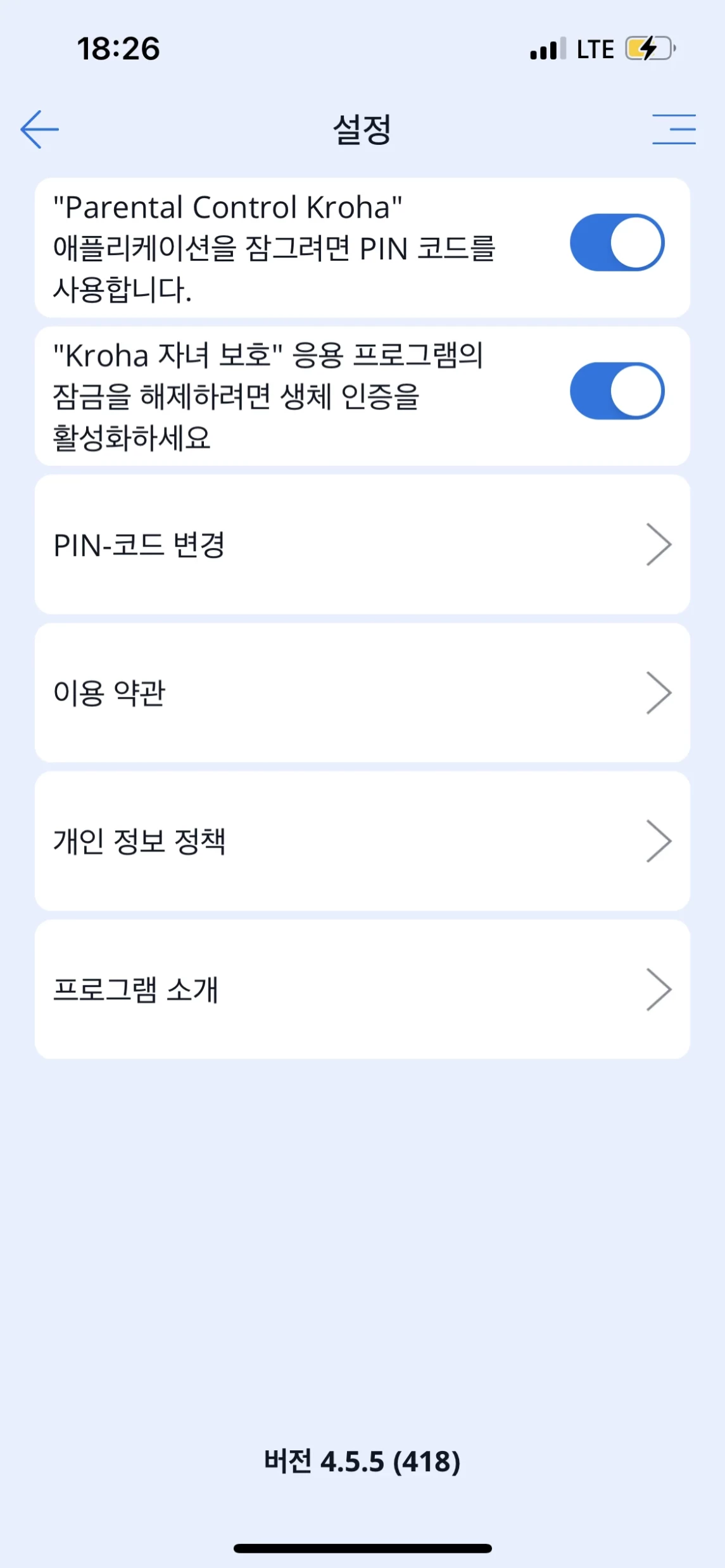
Task: Open 프로그램 소개 about page
Action: tap(362, 990)
